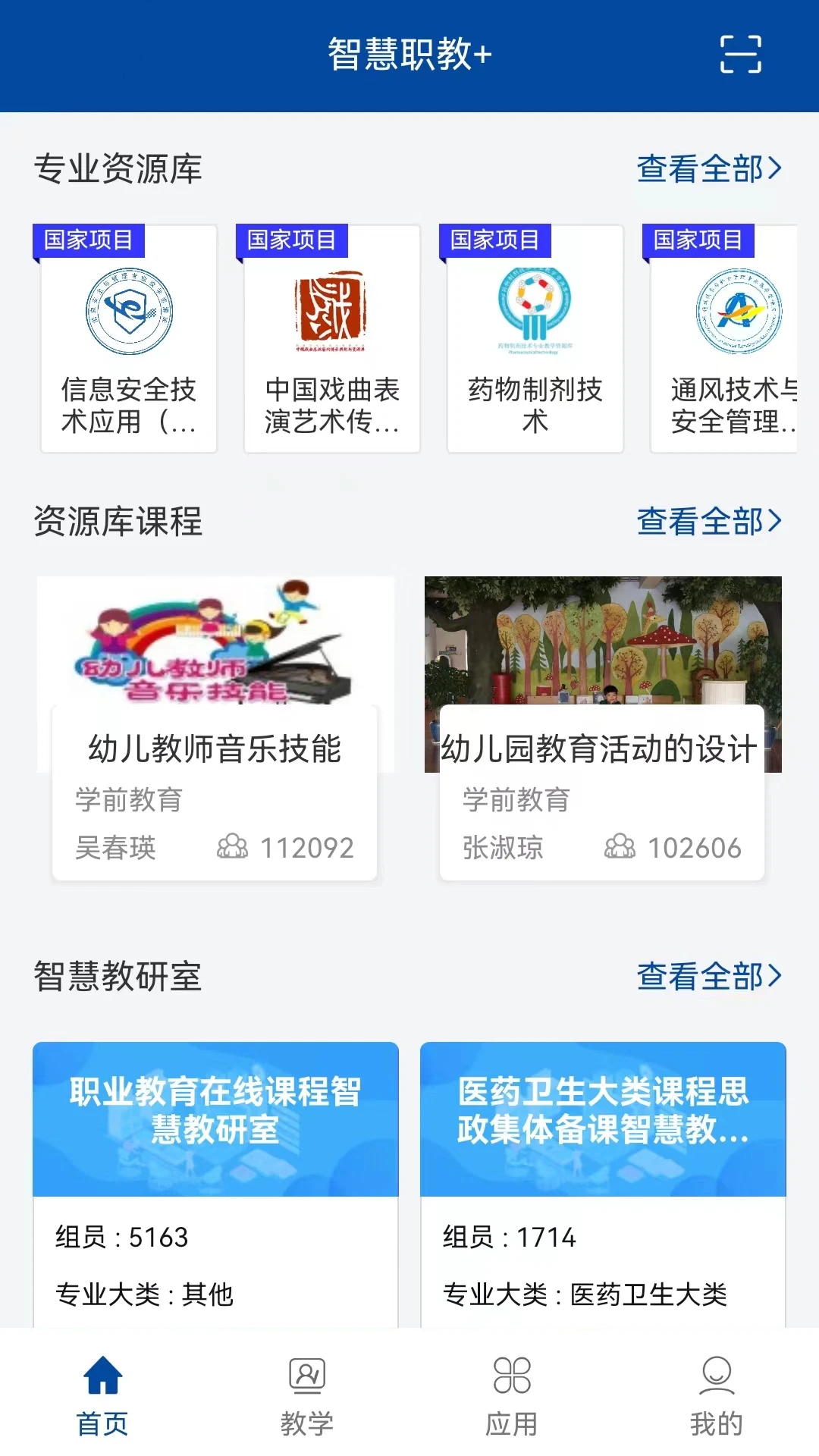
Task: Switch to the 我的 tab
Action: coord(717,1395)
